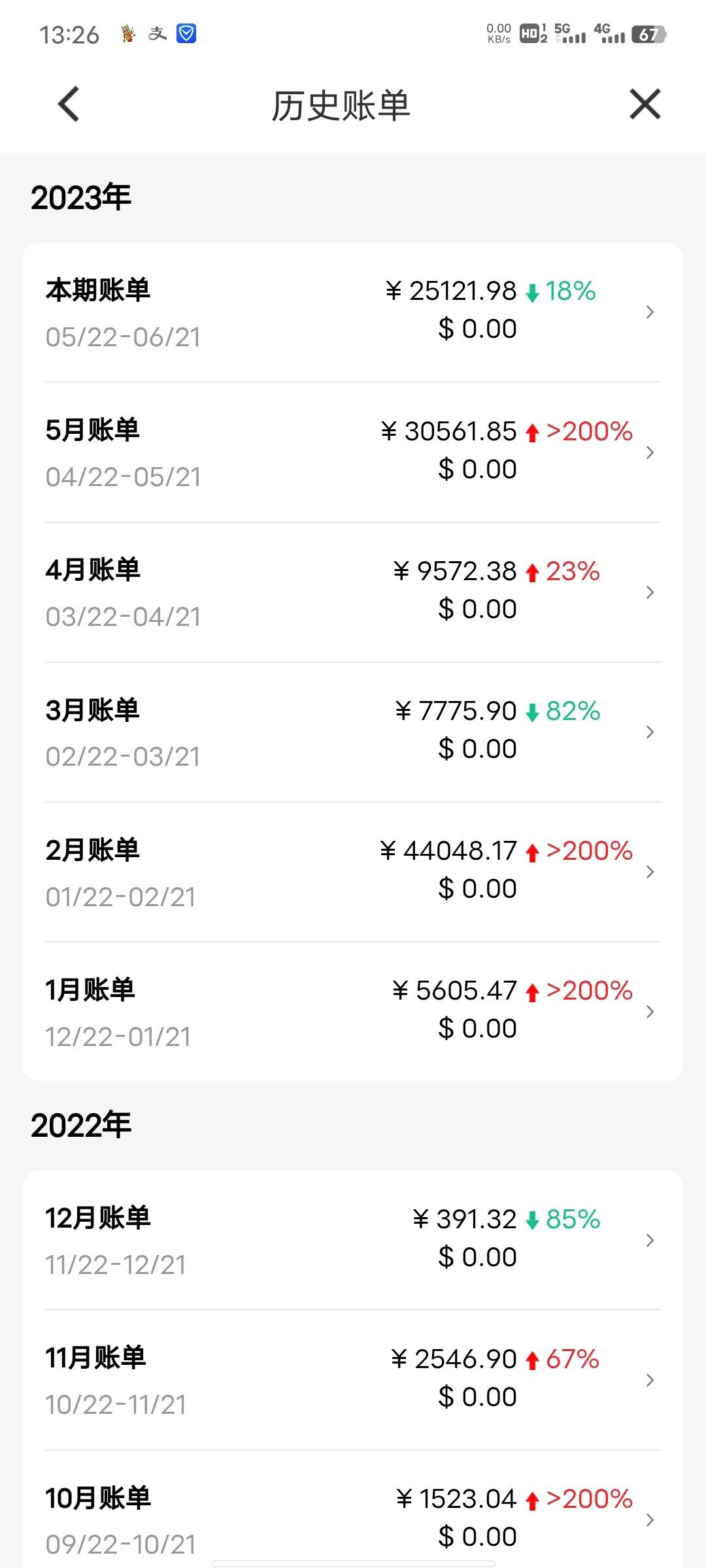
Task: Go back using the top-left arrow
Action: point(69,104)
